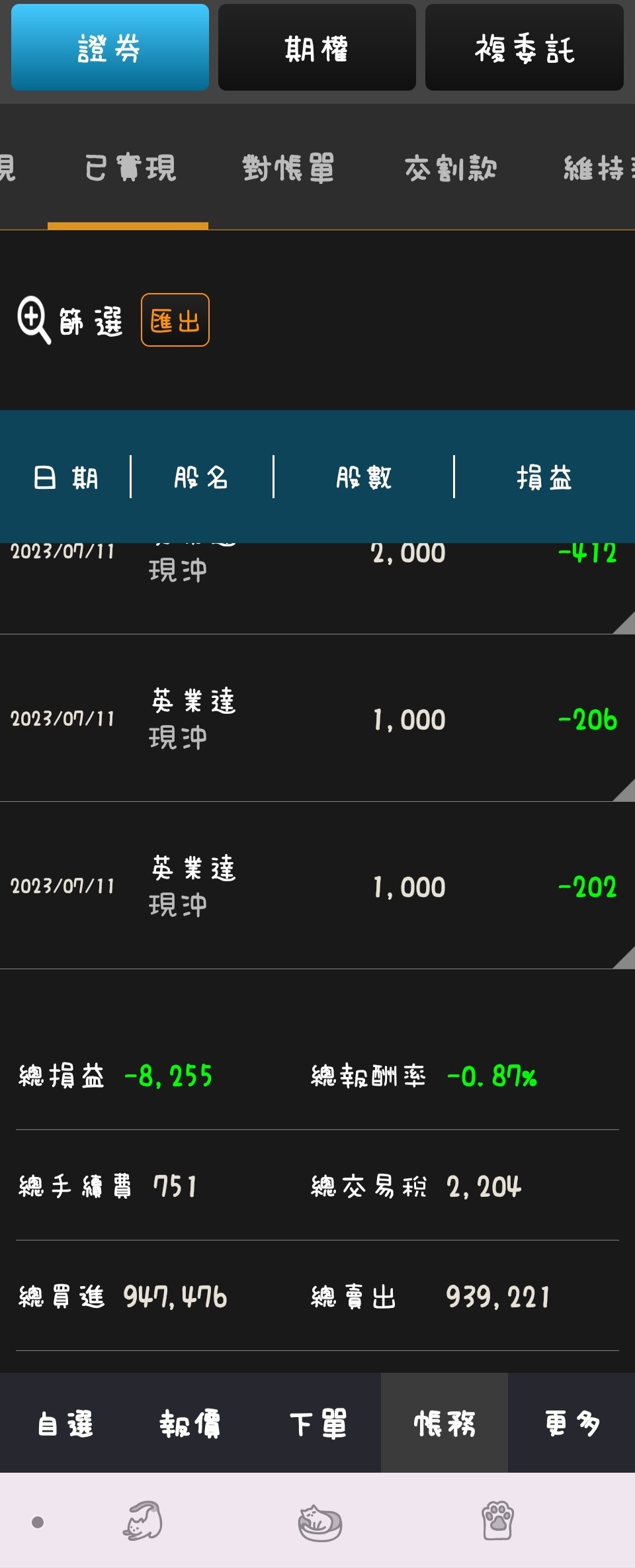The height and width of the screenshot is (1568, 635).
Task: Open the 英業達 row with loss -206
Action: [x=317, y=719]
